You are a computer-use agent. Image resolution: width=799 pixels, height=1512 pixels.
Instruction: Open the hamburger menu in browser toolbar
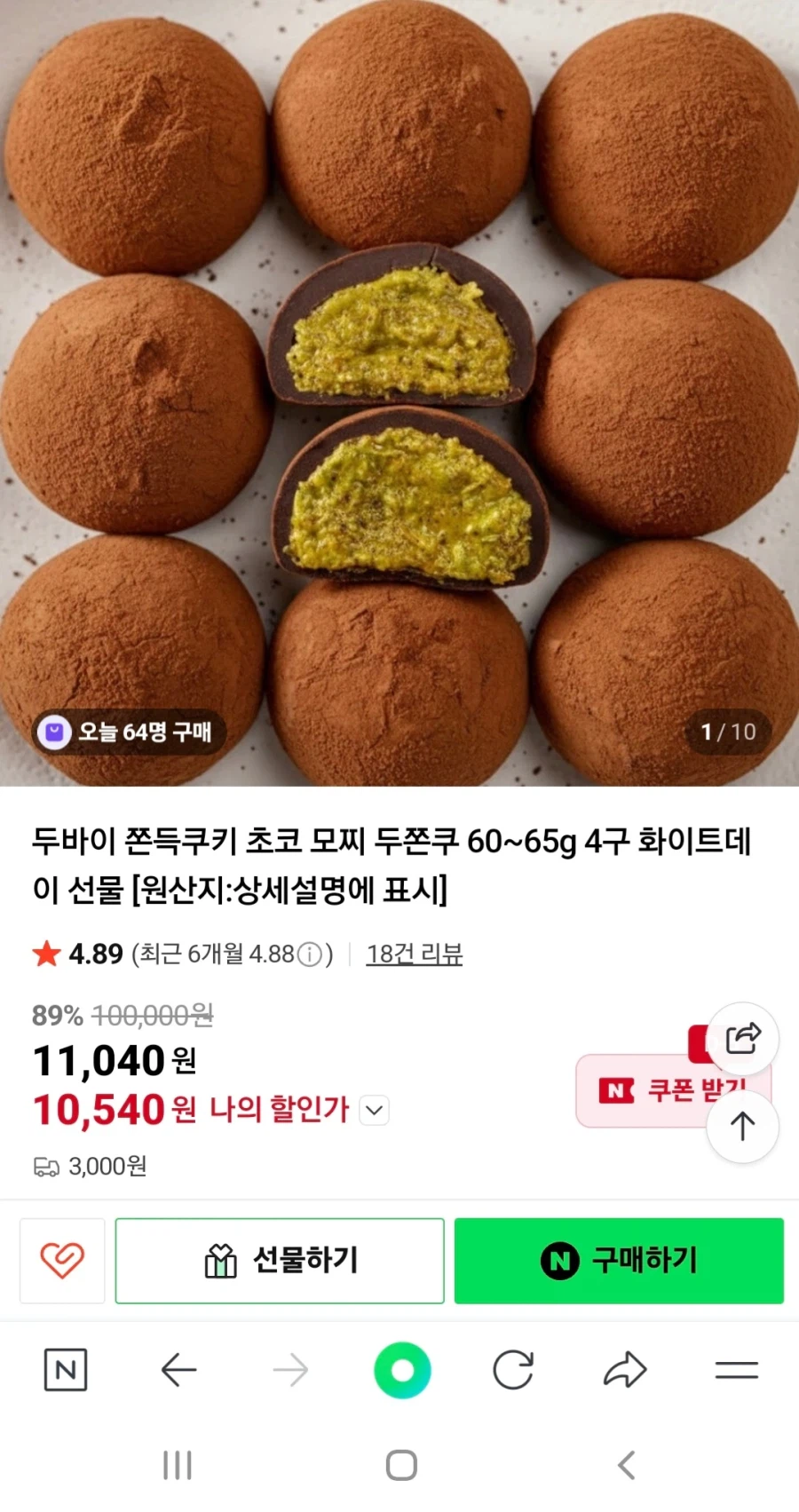737,1370
